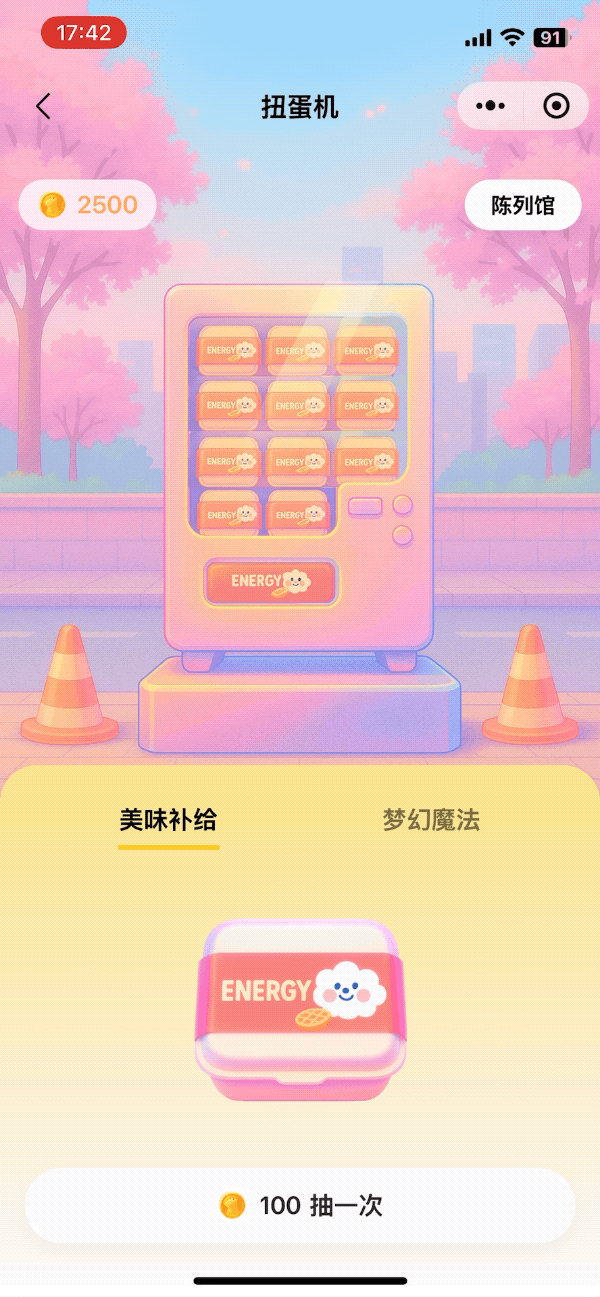This screenshot has height=1297, width=600.
Task: Close the mini program with the circle button
Action: (x=556, y=106)
